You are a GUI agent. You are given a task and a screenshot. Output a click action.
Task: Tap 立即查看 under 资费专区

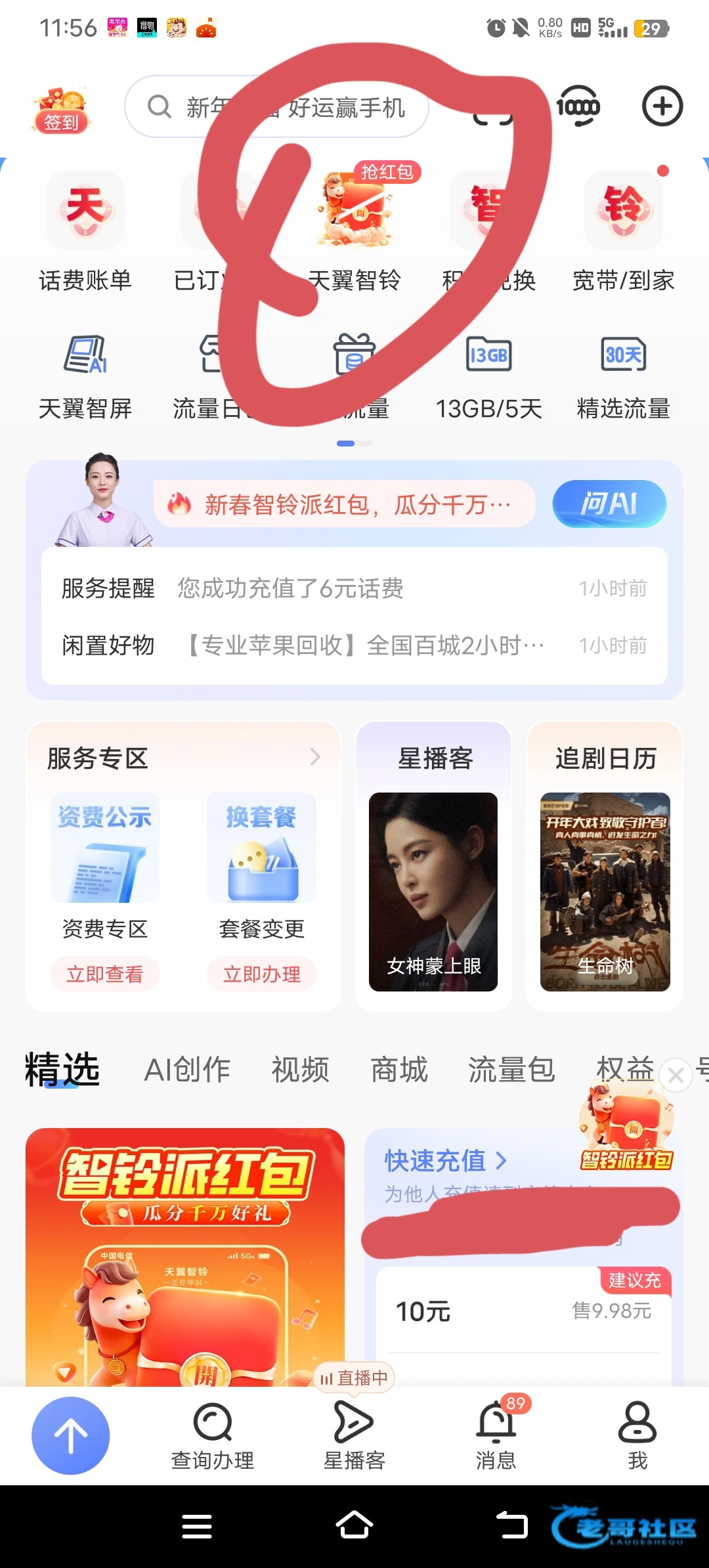(105, 974)
